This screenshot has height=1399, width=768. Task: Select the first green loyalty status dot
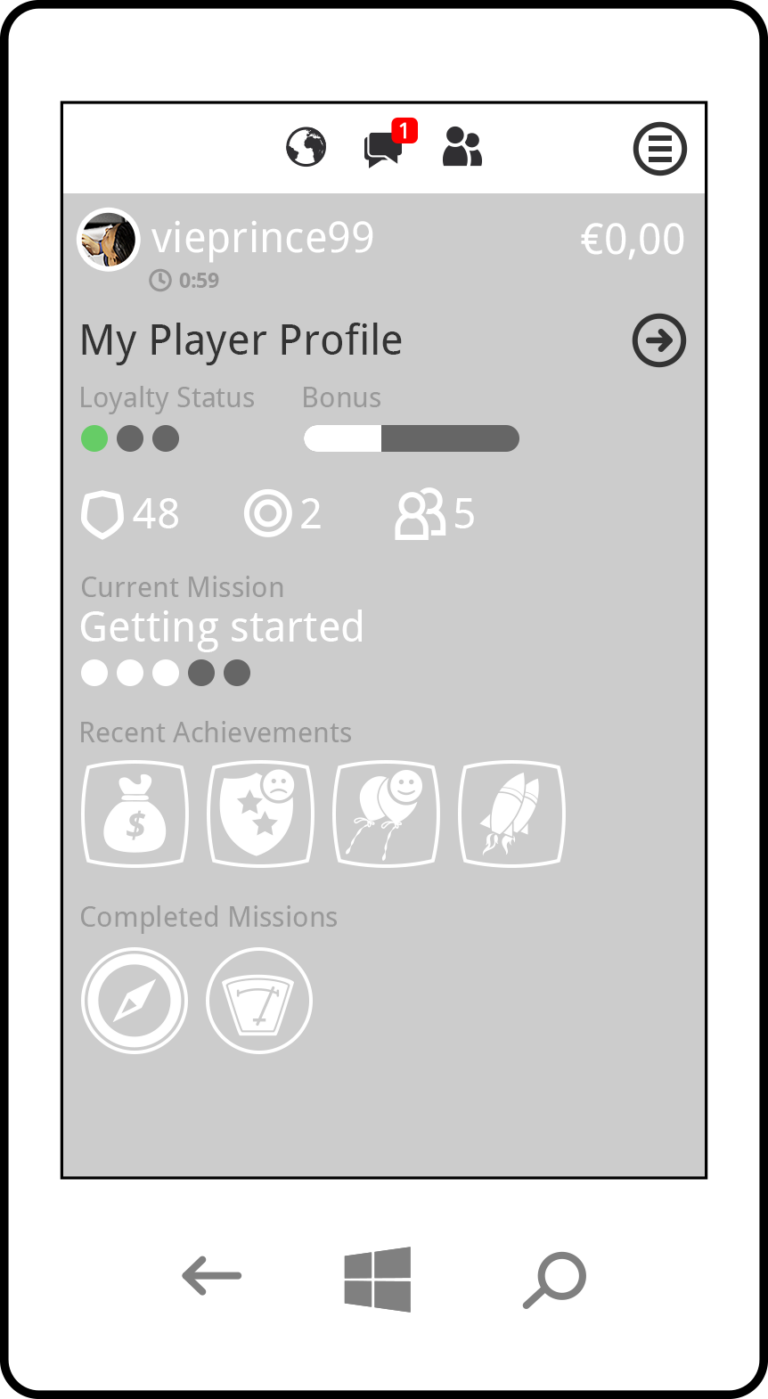(94, 438)
